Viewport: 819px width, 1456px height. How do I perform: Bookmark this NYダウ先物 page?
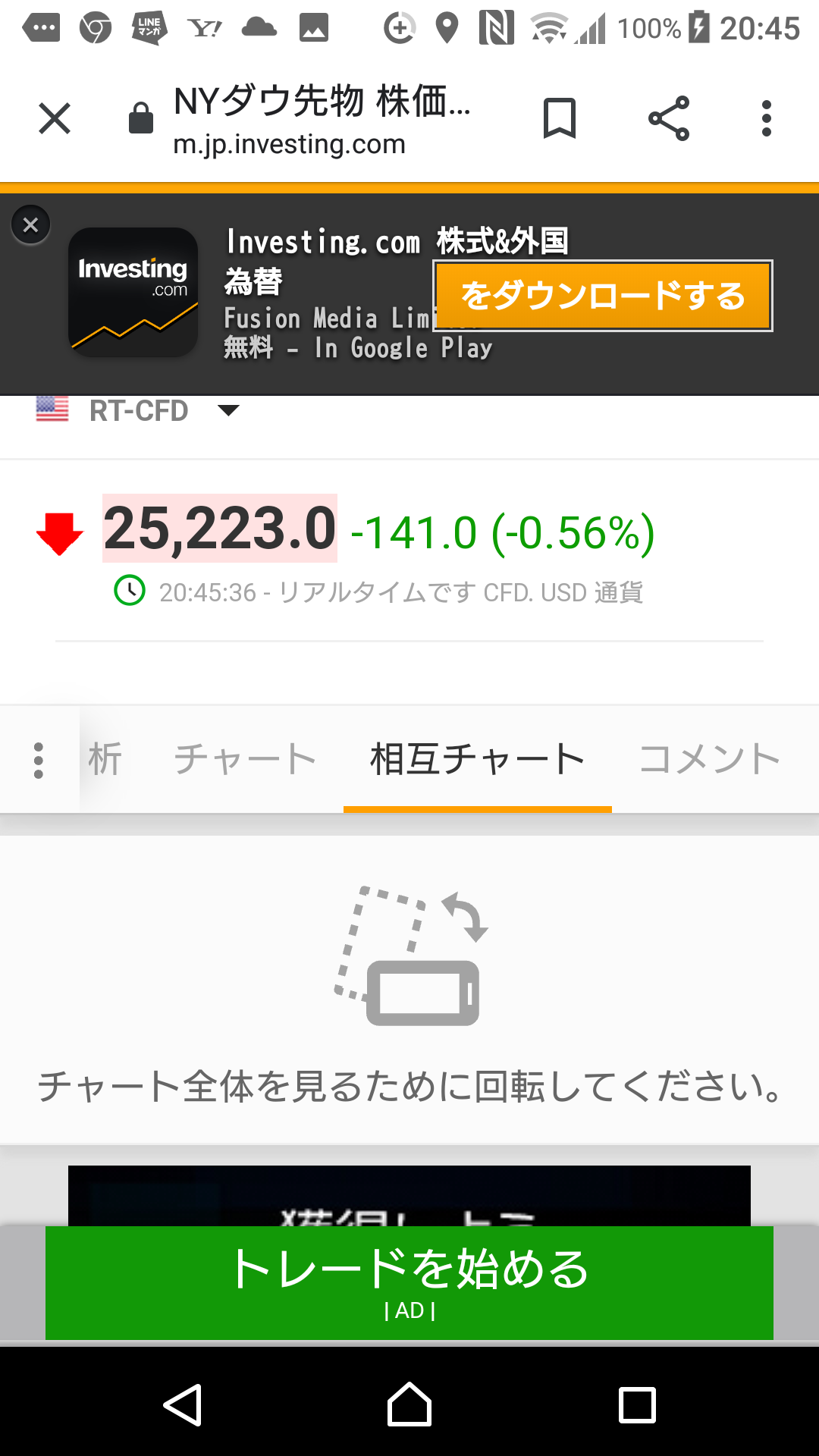[x=560, y=119]
